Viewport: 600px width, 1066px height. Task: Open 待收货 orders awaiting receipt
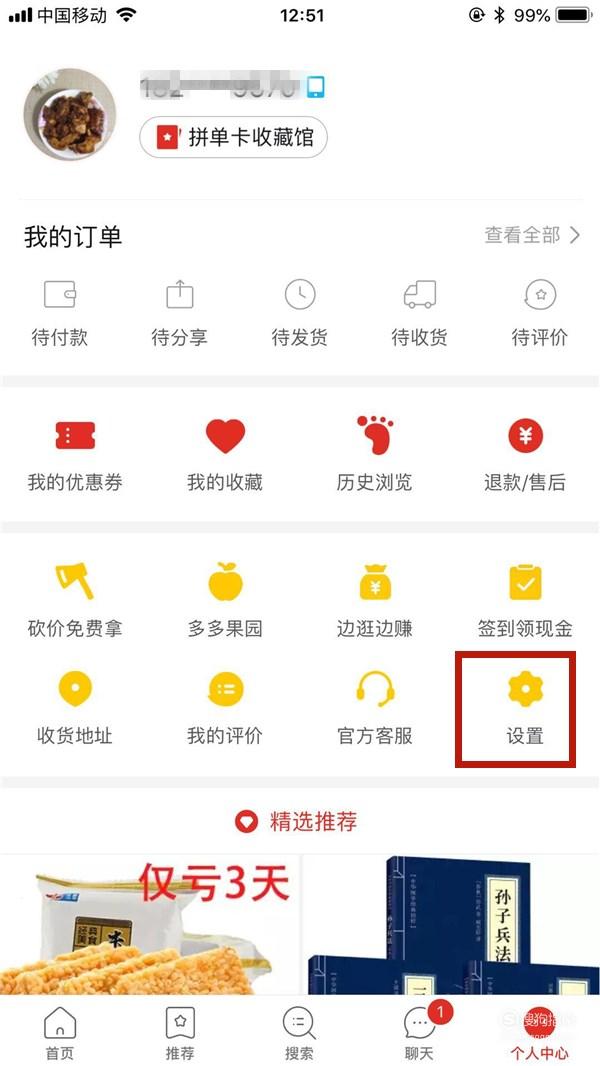419,313
